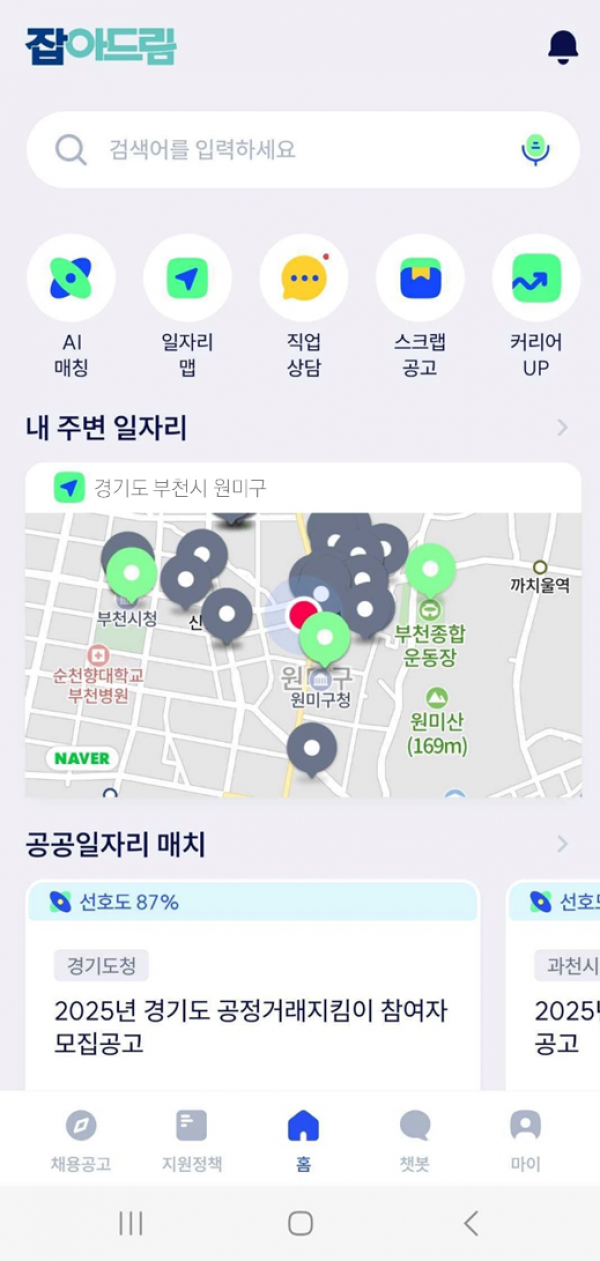Image resolution: width=600 pixels, height=1261 pixels.
Task: Expand 공공일자리 매치 with the chevron
Action: [x=562, y=844]
